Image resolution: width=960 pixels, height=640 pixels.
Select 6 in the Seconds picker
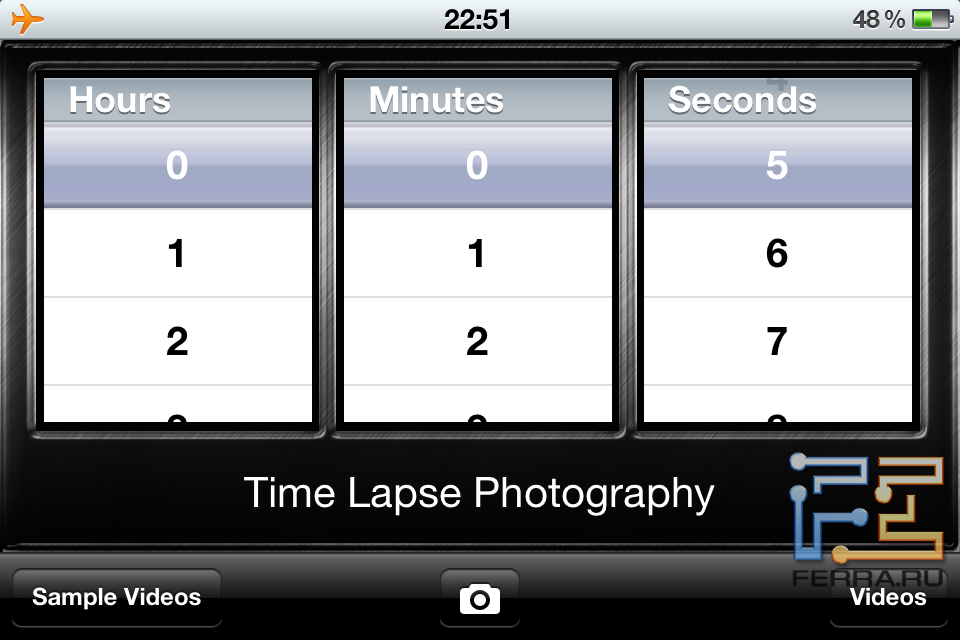tap(777, 254)
